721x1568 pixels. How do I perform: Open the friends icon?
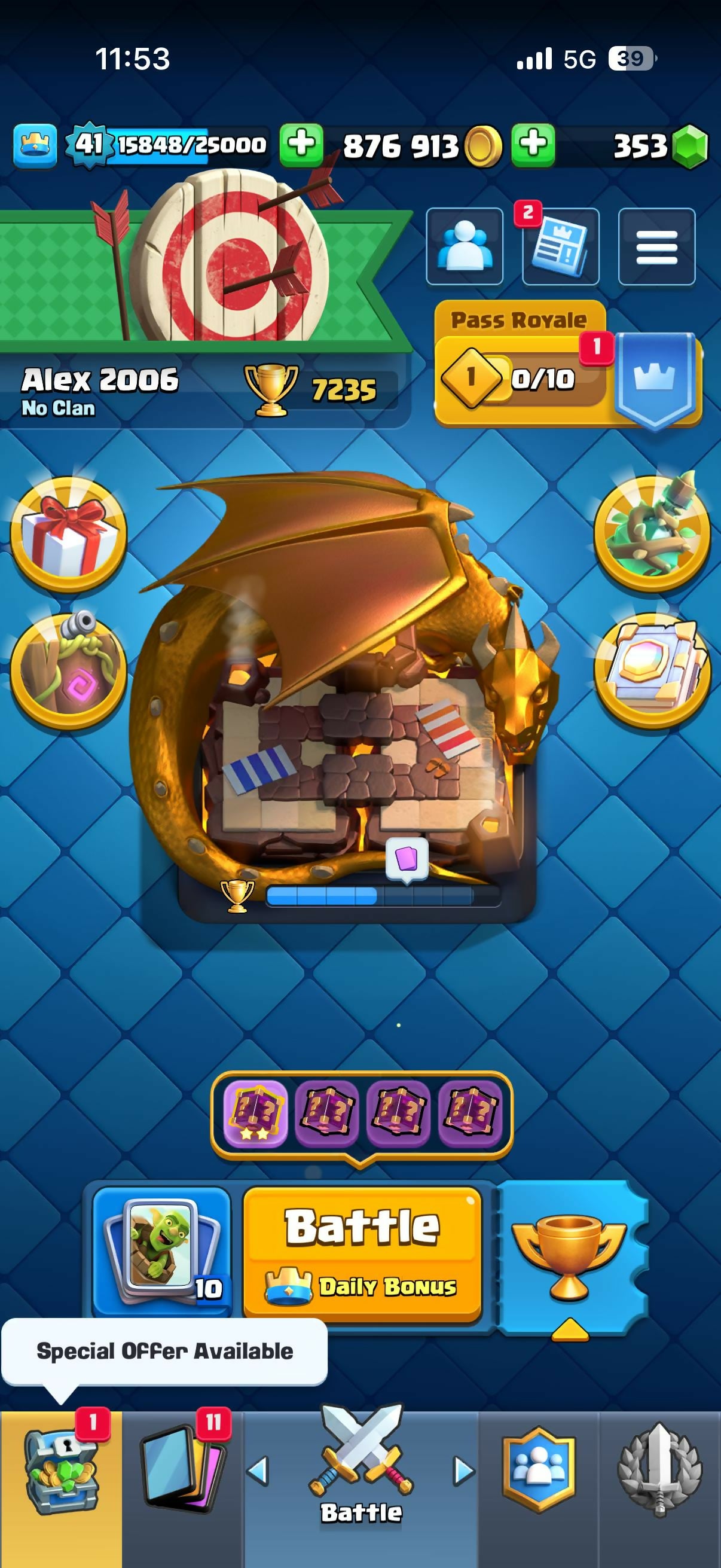465,246
